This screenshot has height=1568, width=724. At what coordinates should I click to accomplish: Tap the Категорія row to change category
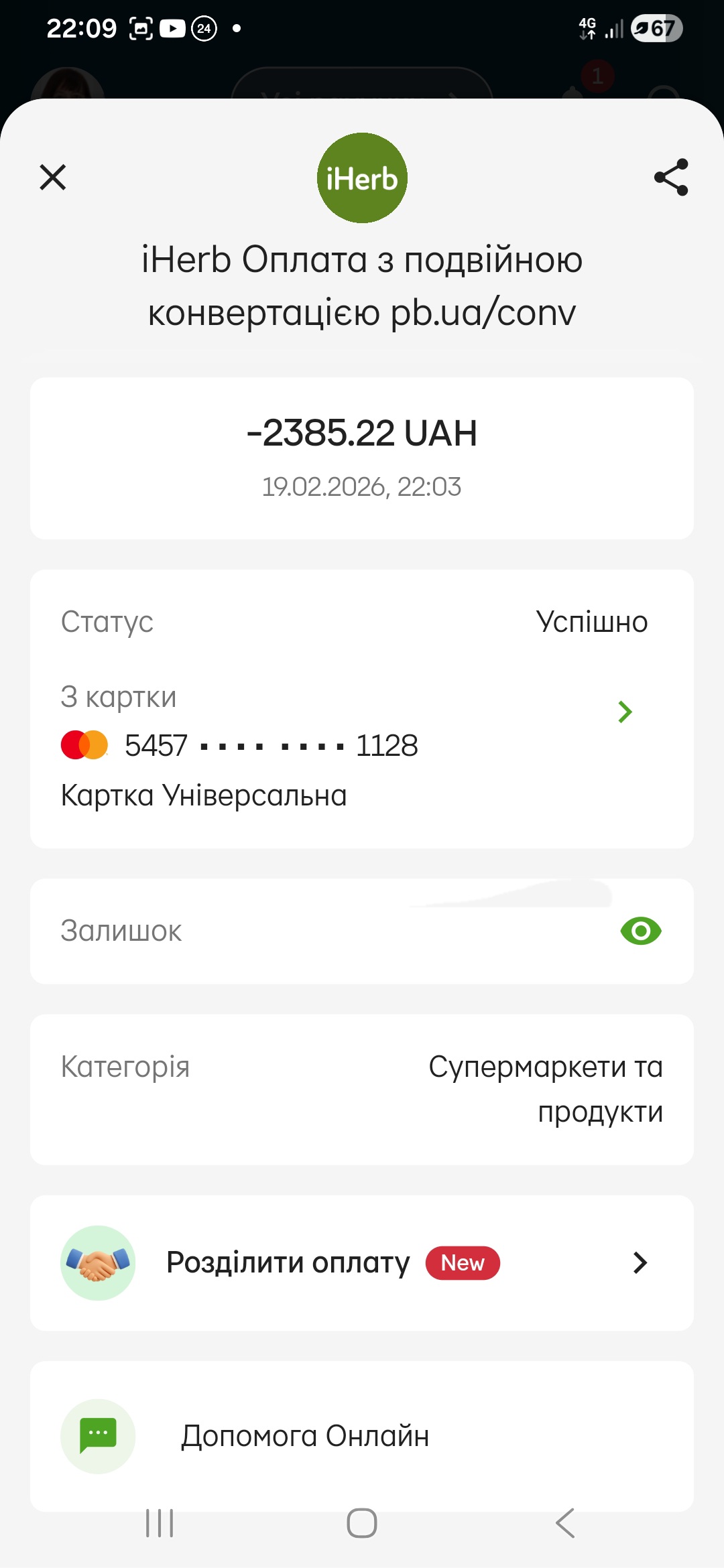tap(362, 1089)
